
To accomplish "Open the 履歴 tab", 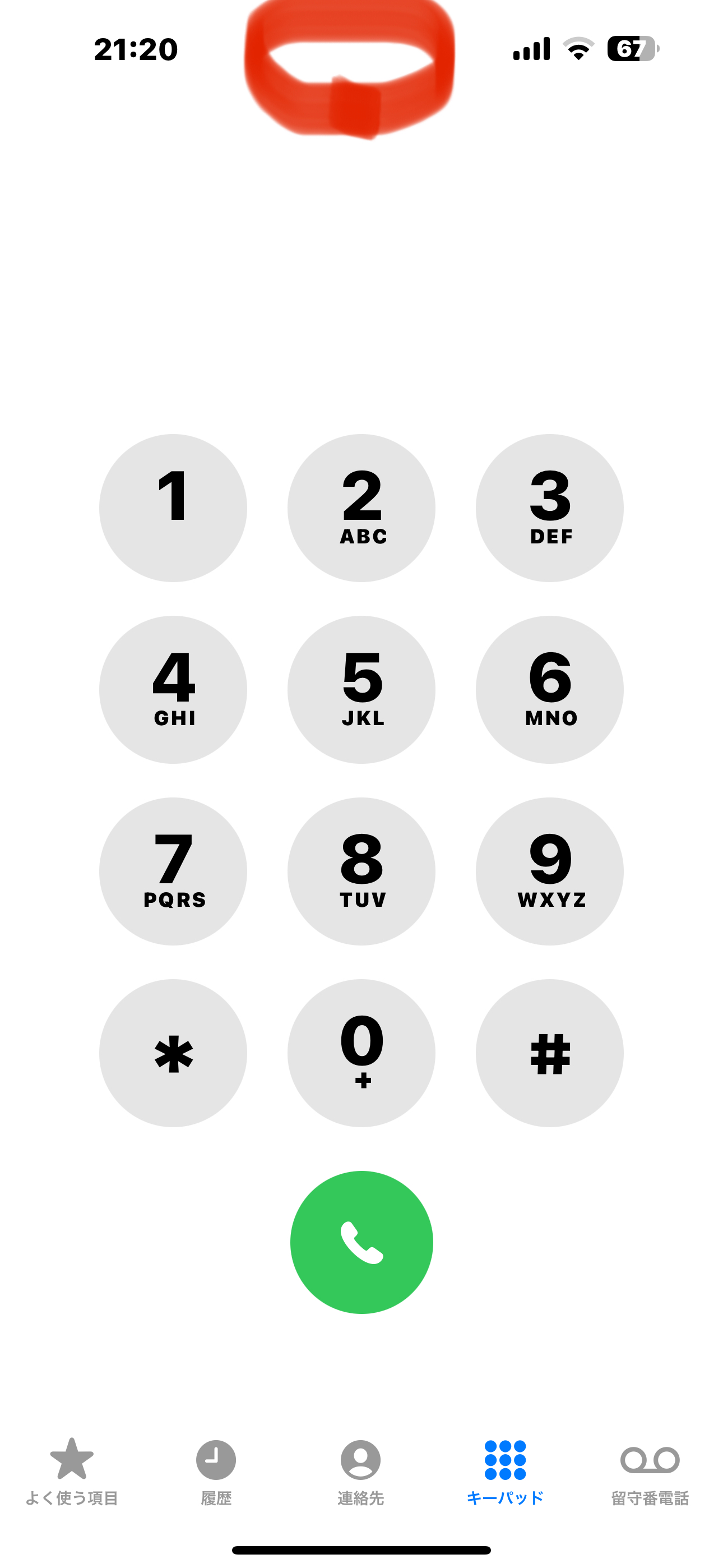I will click(x=216, y=1470).
